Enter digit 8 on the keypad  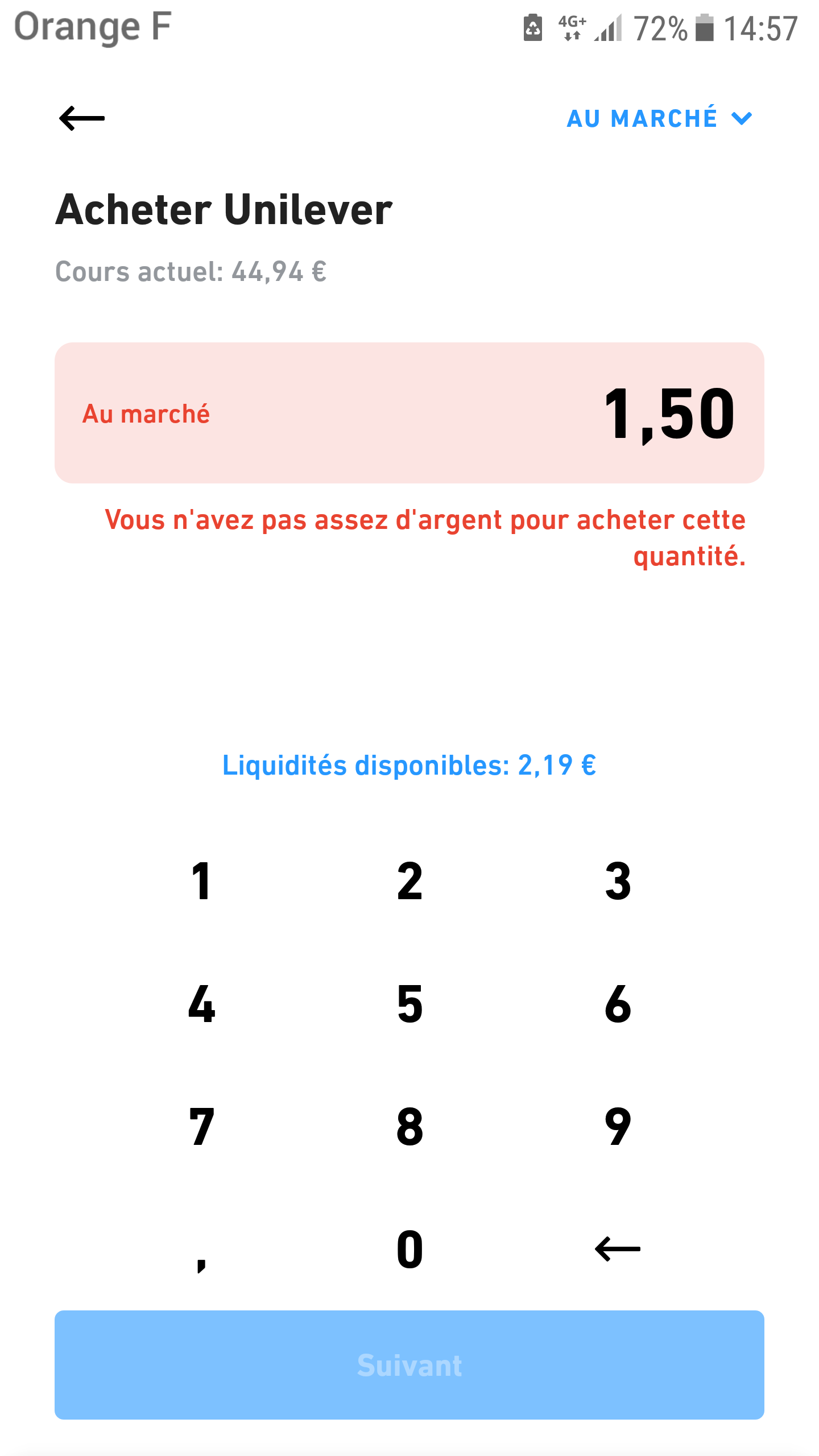[x=410, y=1127]
